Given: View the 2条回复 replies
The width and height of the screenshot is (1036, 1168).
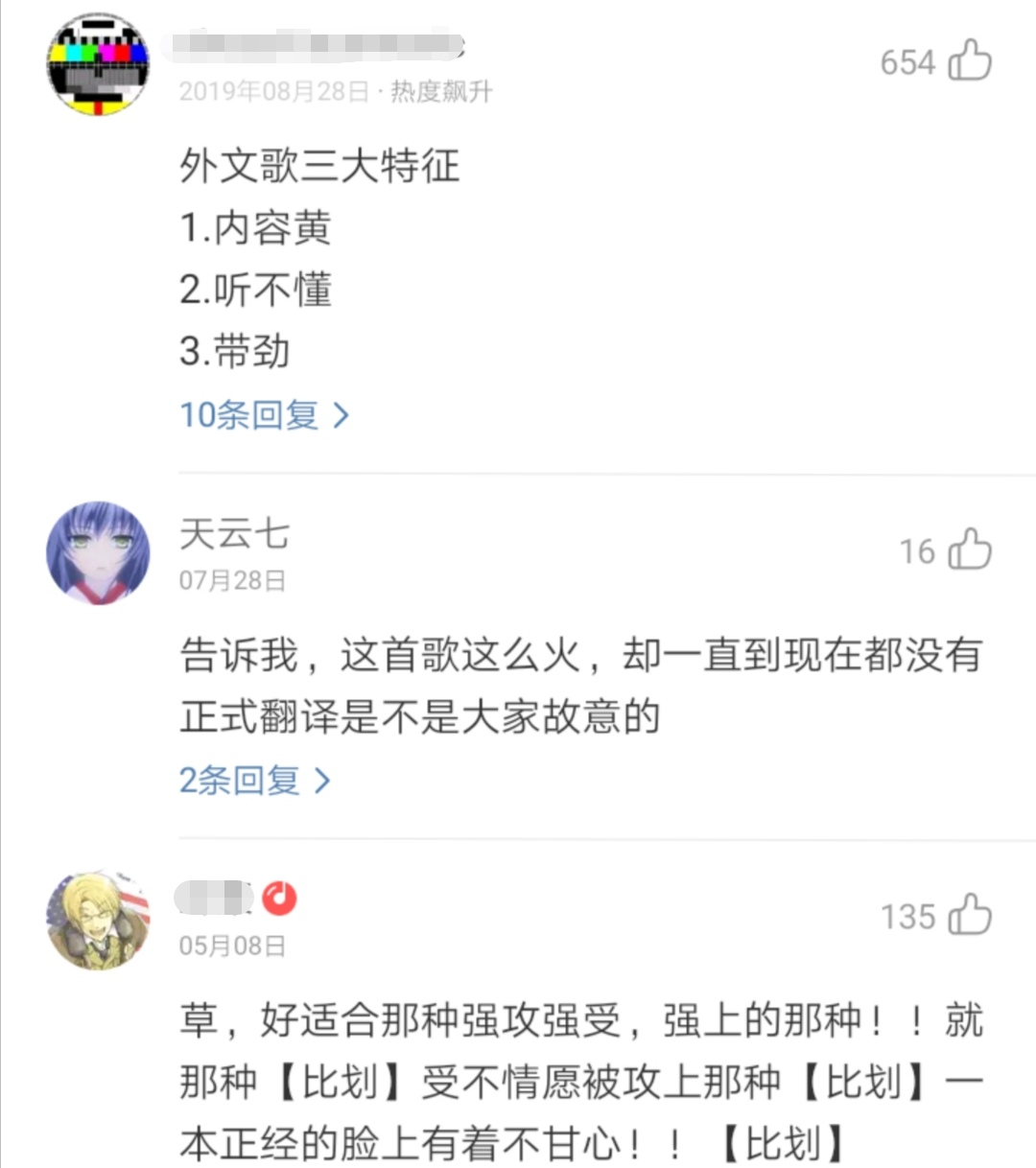Looking at the screenshot, I should (254, 781).
